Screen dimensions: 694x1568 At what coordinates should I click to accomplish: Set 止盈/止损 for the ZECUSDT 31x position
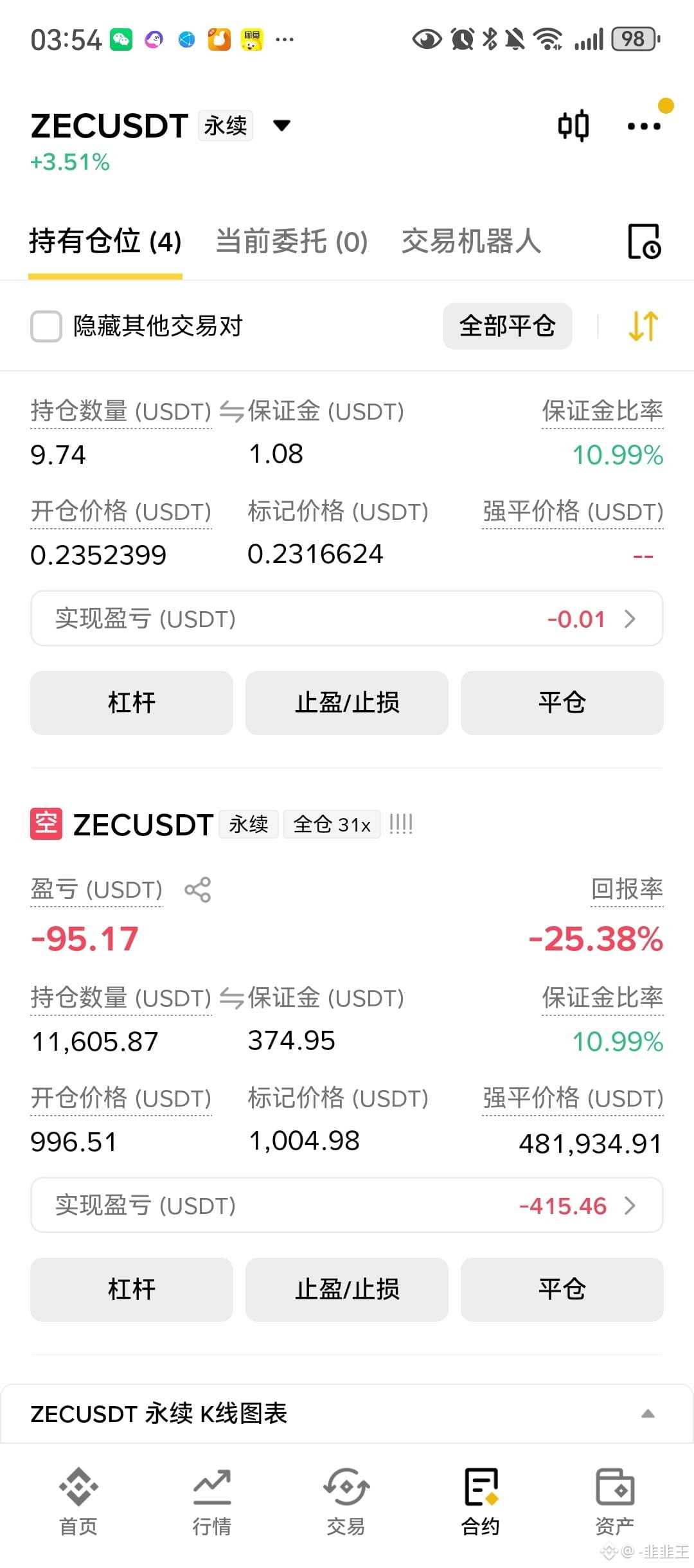(x=347, y=1290)
